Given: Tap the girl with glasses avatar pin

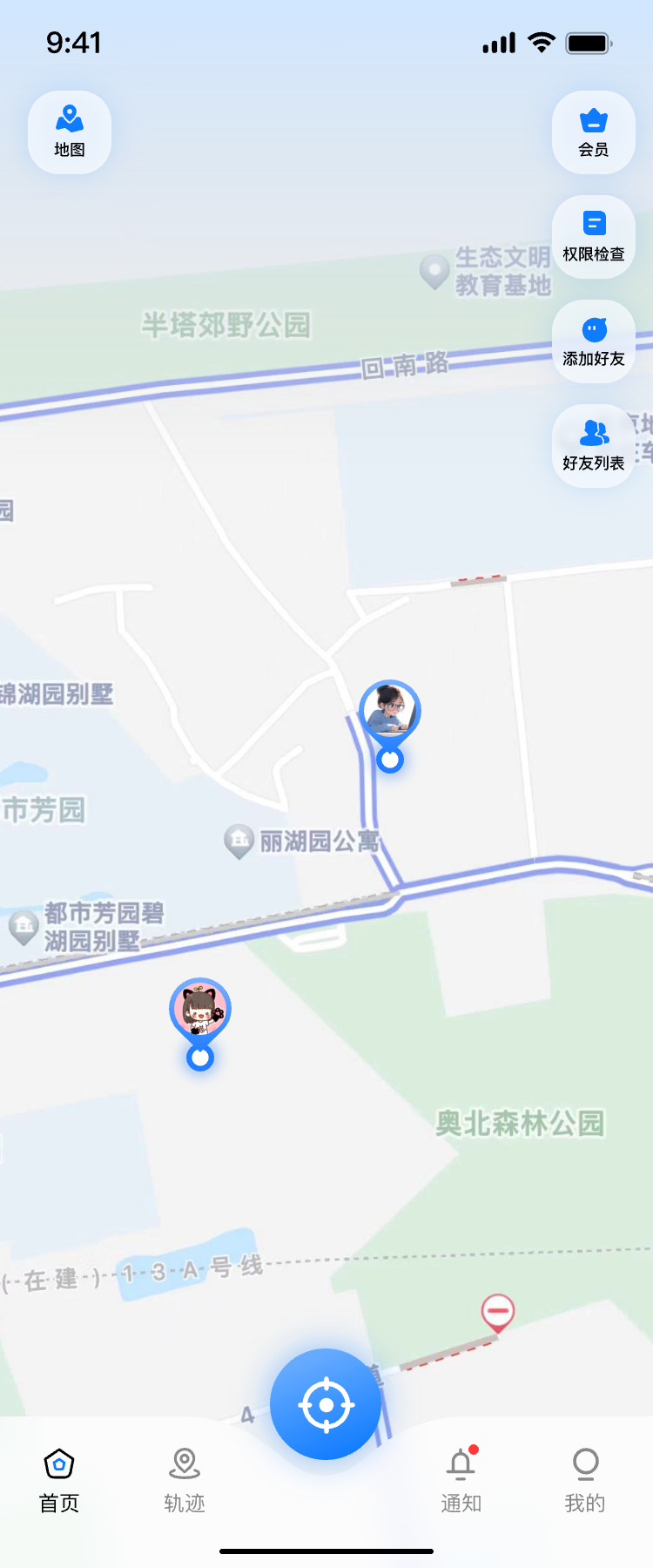Looking at the screenshot, I should pyautogui.click(x=390, y=711).
